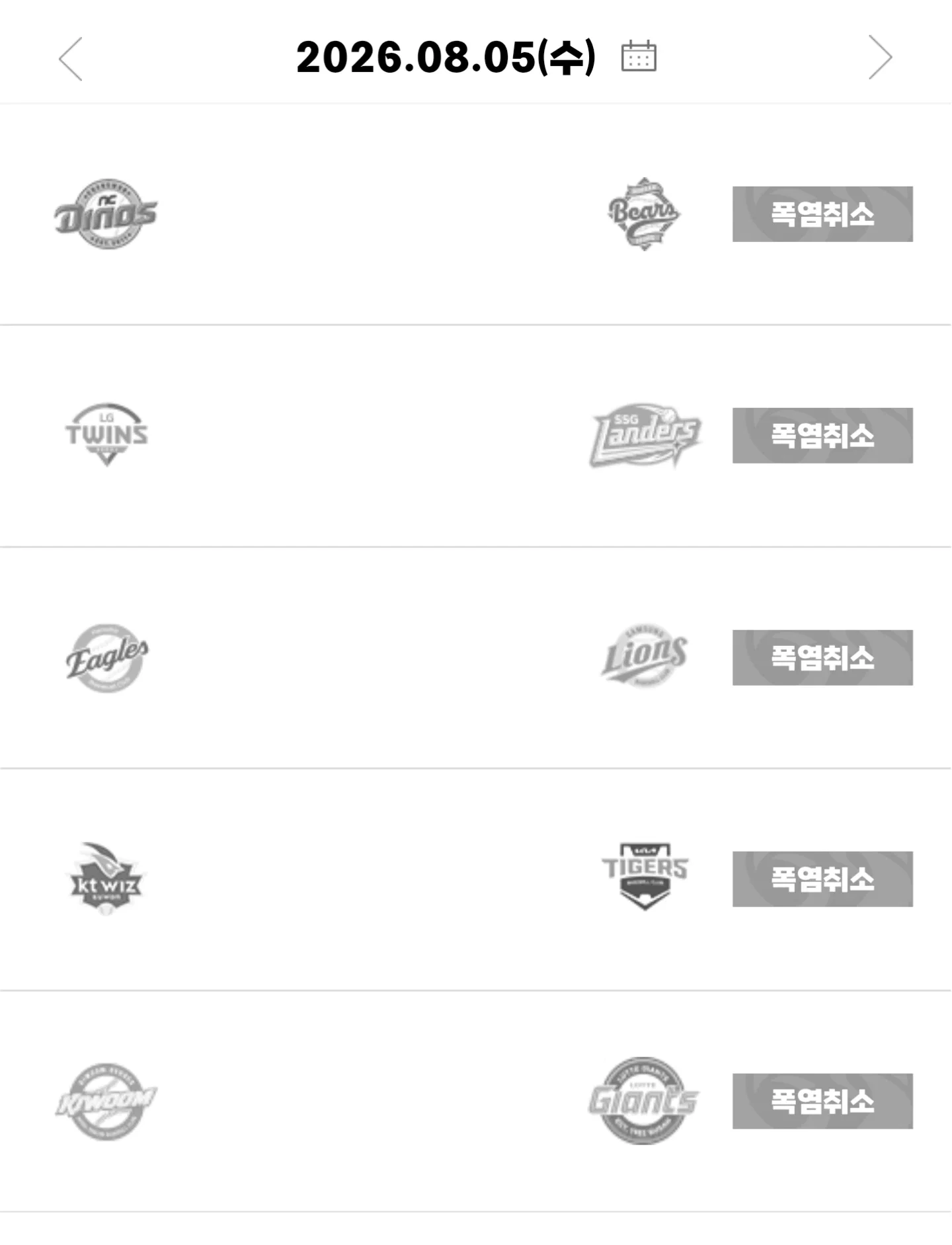Open the kt wiz vs Tigers game
The width and height of the screenshot is (952, 1245).
[476, 879]
